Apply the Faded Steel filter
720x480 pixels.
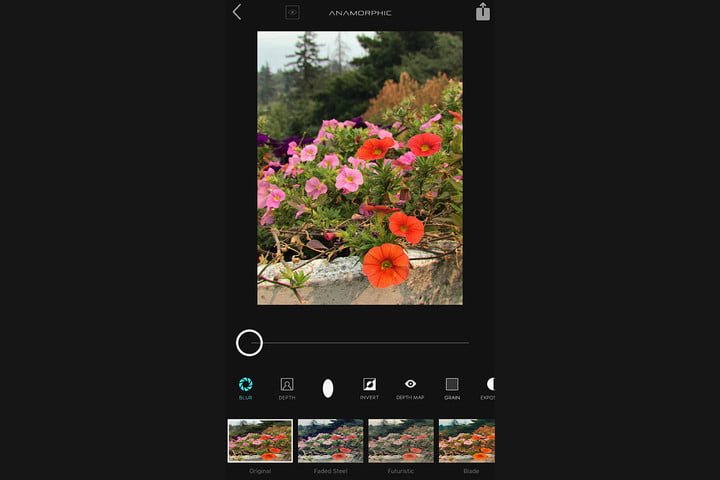click(330, 440)
